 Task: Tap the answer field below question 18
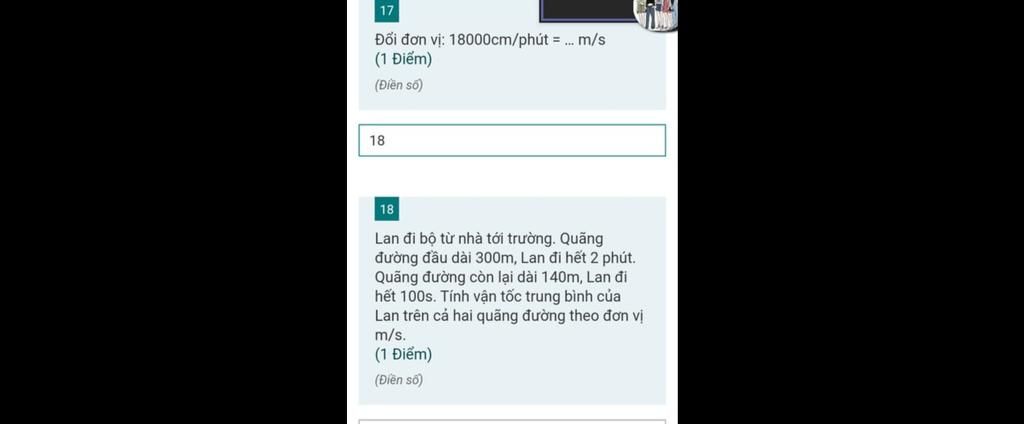(511, 421)
